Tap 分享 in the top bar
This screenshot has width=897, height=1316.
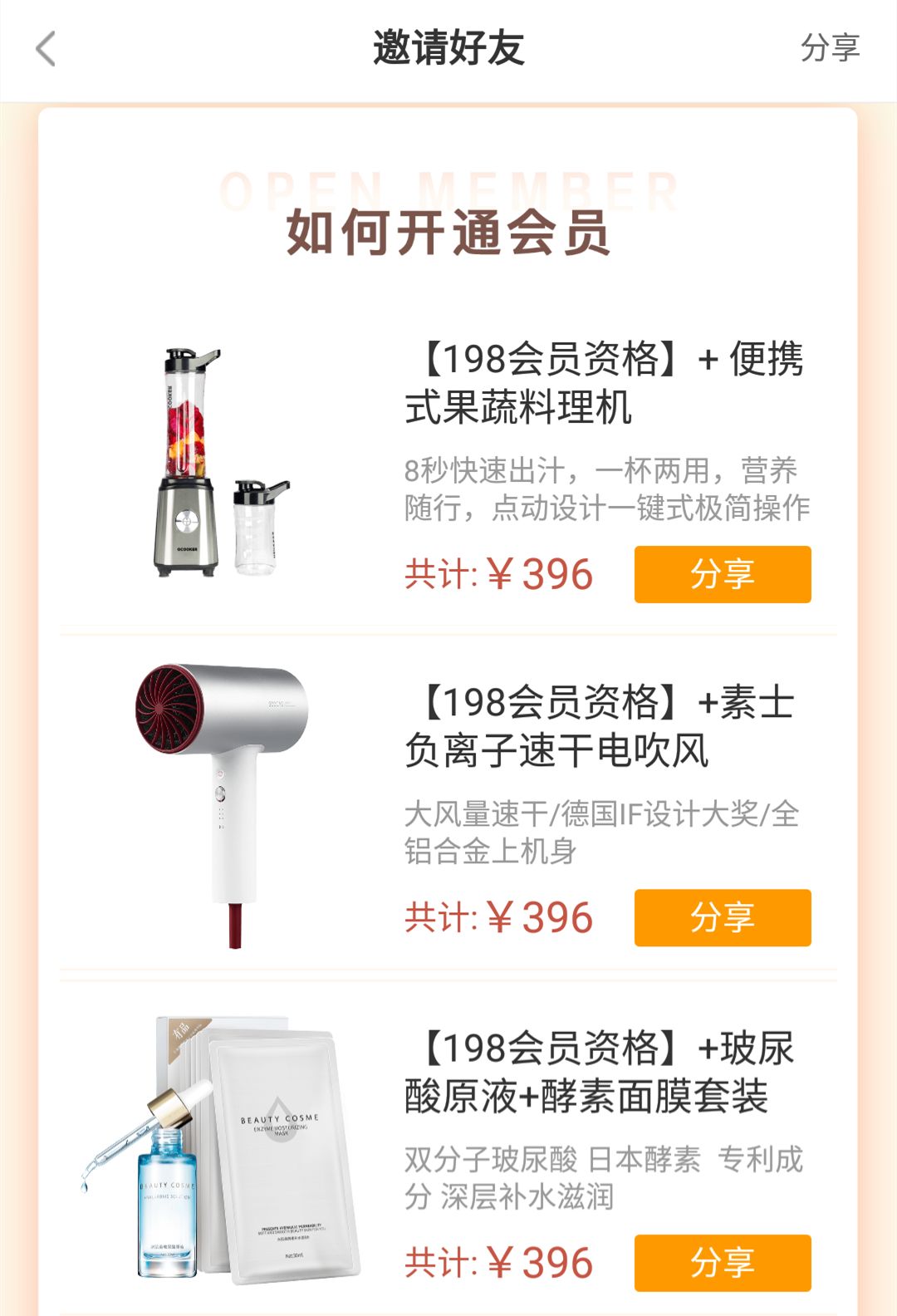[x=829, y=48]
